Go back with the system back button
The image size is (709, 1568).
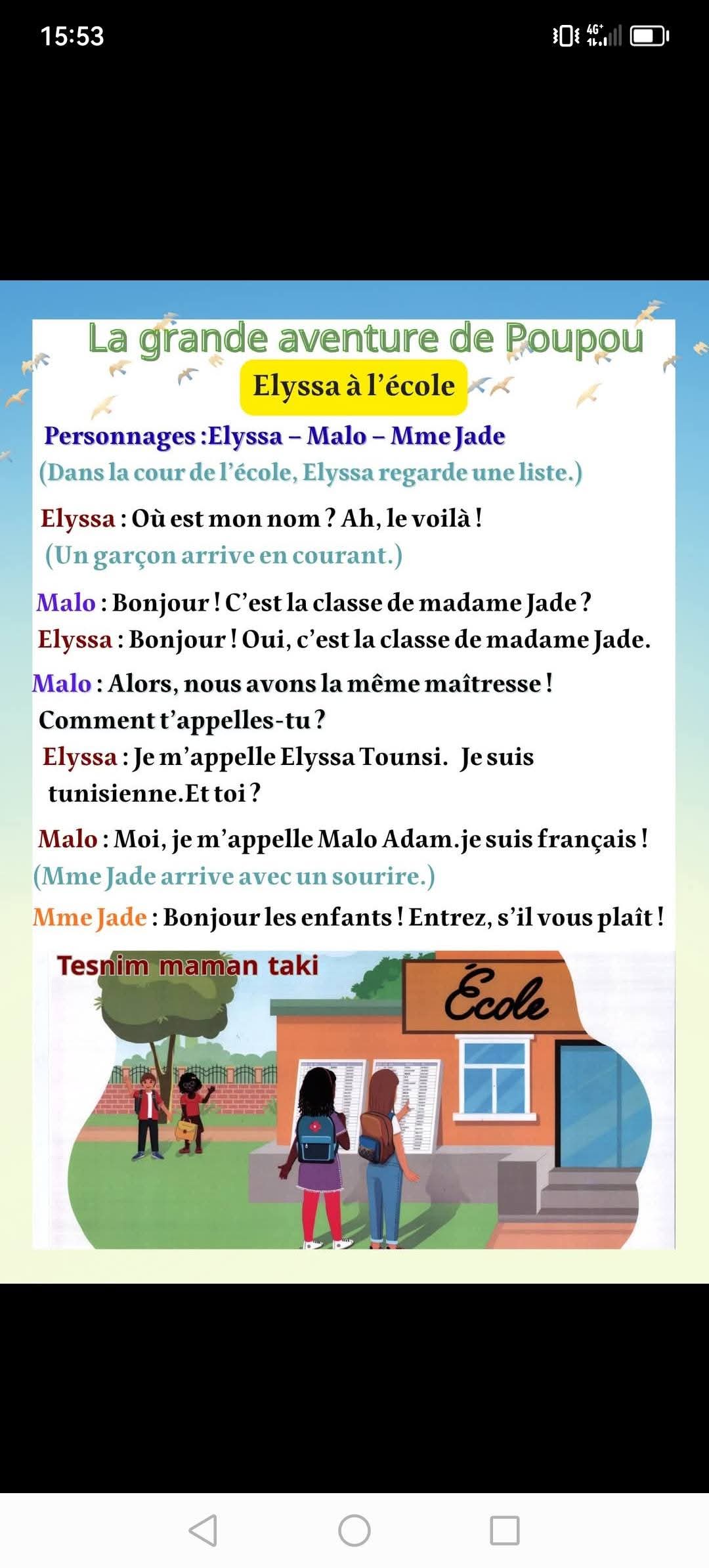tap(204, 1531)
